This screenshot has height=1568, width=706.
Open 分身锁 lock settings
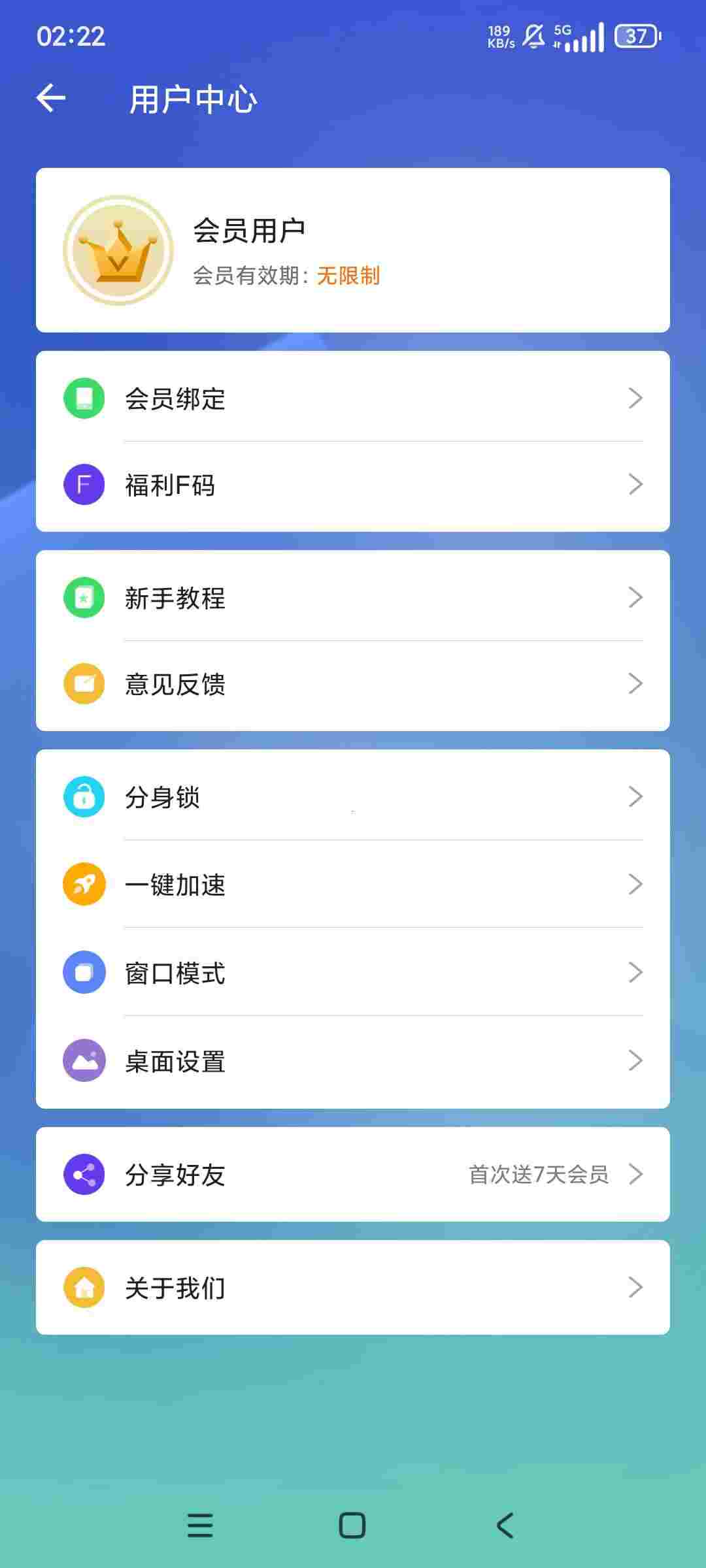point(353,796)
